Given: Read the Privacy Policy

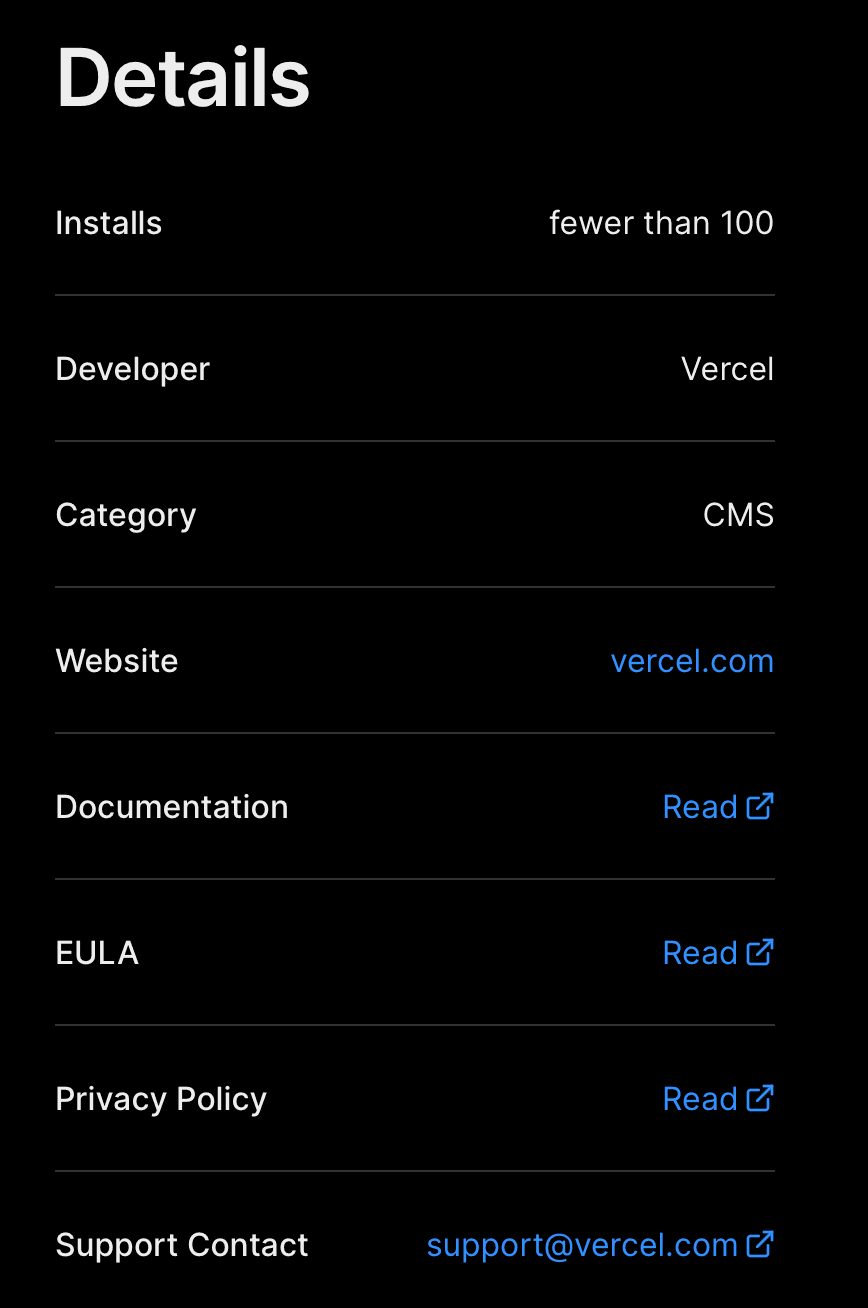Looking at the screenshot, I should coord(717,1099).
